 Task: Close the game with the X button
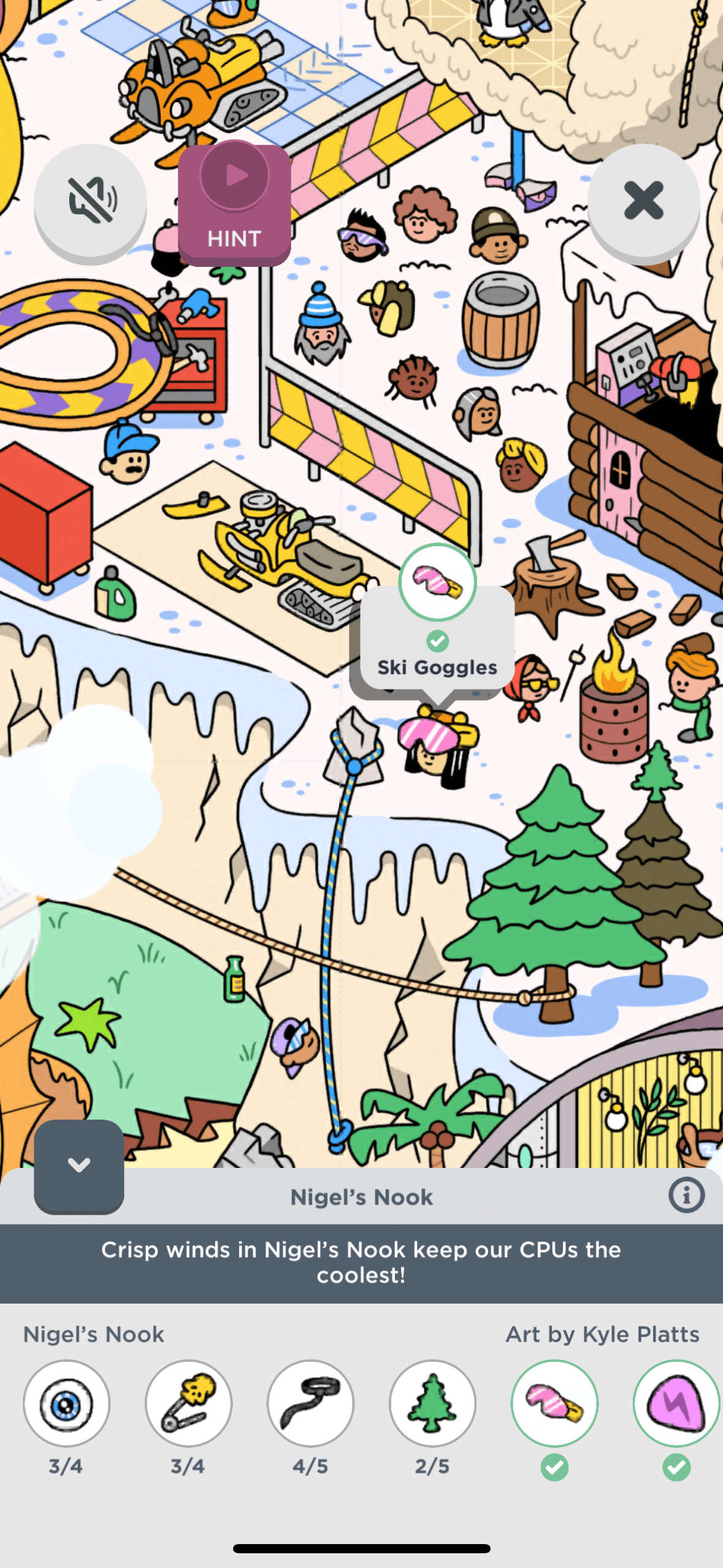click(x=643, y=200)
